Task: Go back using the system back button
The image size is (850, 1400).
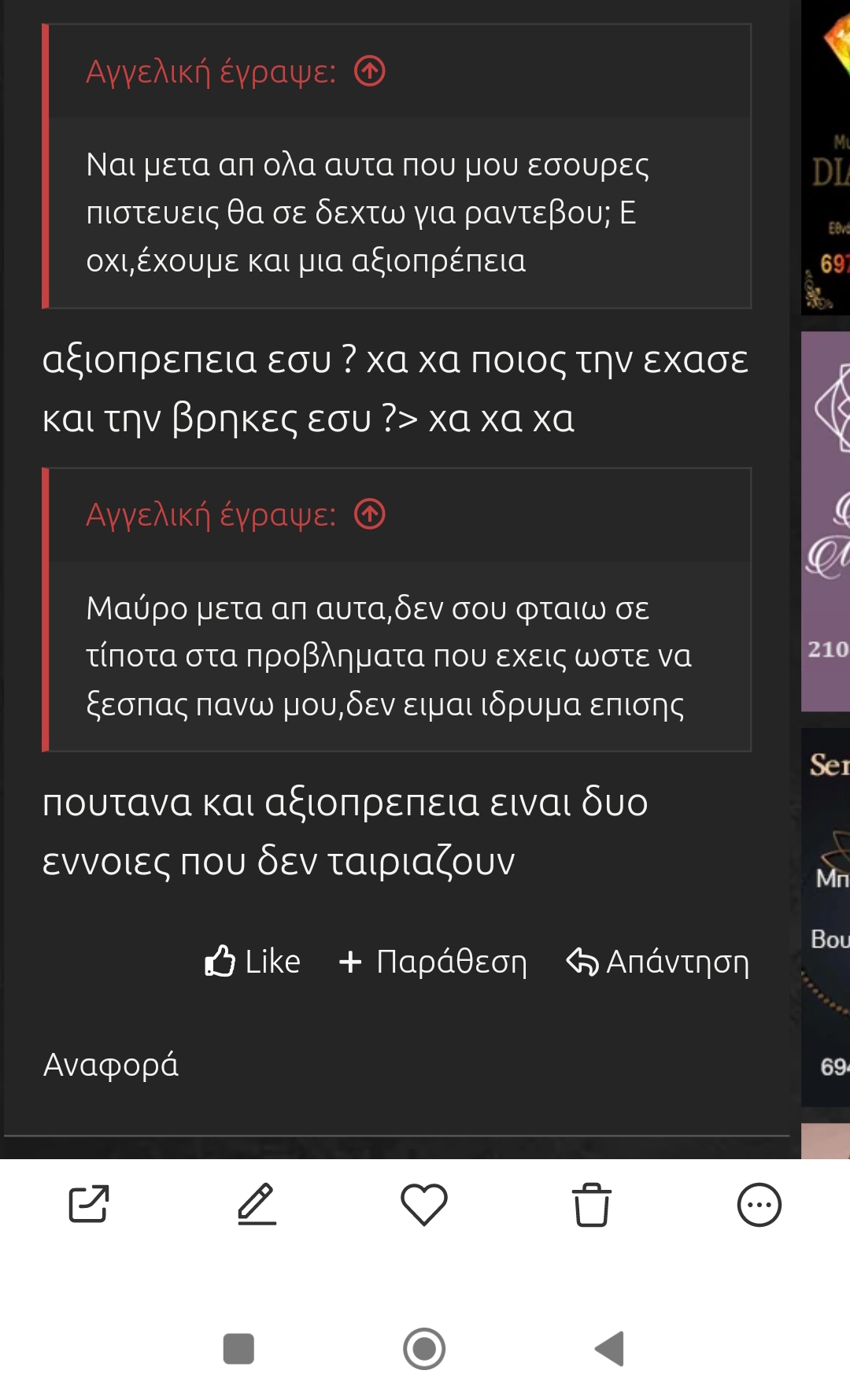Action: click(x=610, y=1349)
